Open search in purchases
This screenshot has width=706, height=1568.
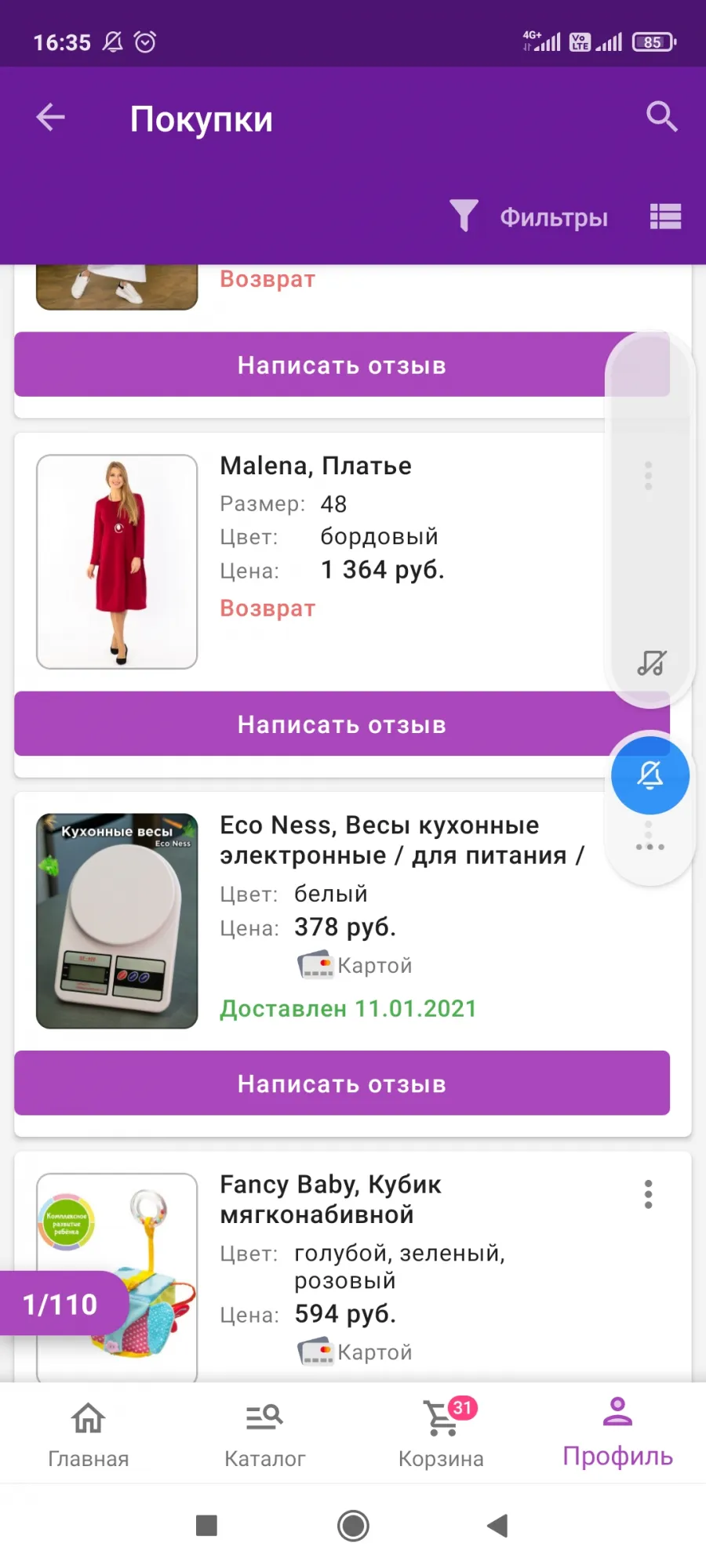tap(661, 117)
